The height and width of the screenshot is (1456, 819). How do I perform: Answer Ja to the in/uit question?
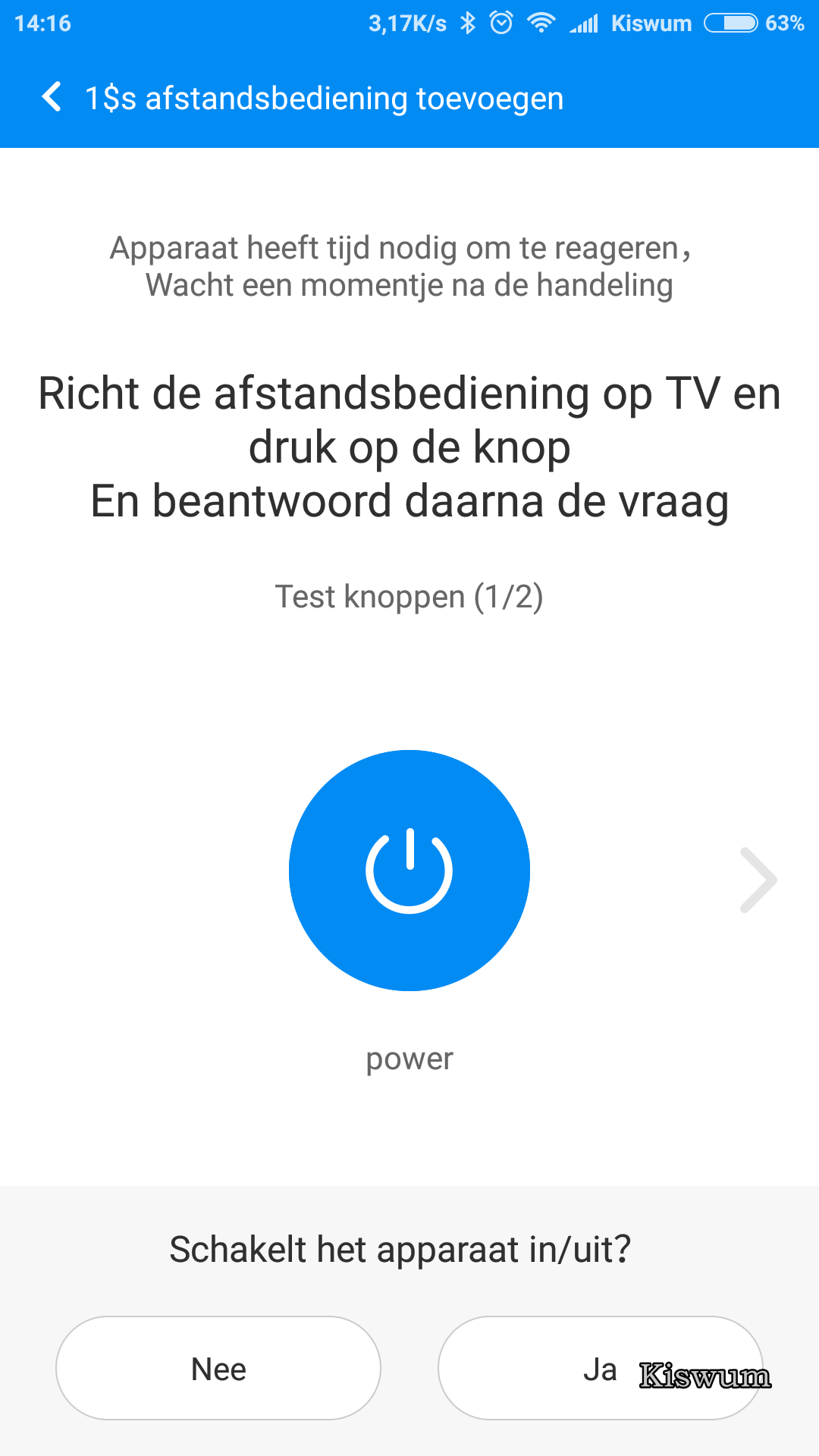click(x=601, y=1369)
